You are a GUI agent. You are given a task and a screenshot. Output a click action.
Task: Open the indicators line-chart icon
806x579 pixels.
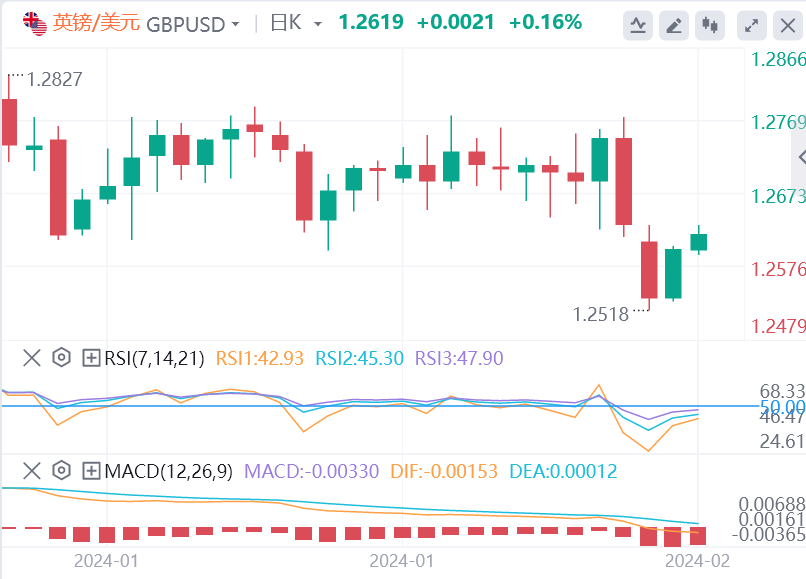click(x=639, y=25)
